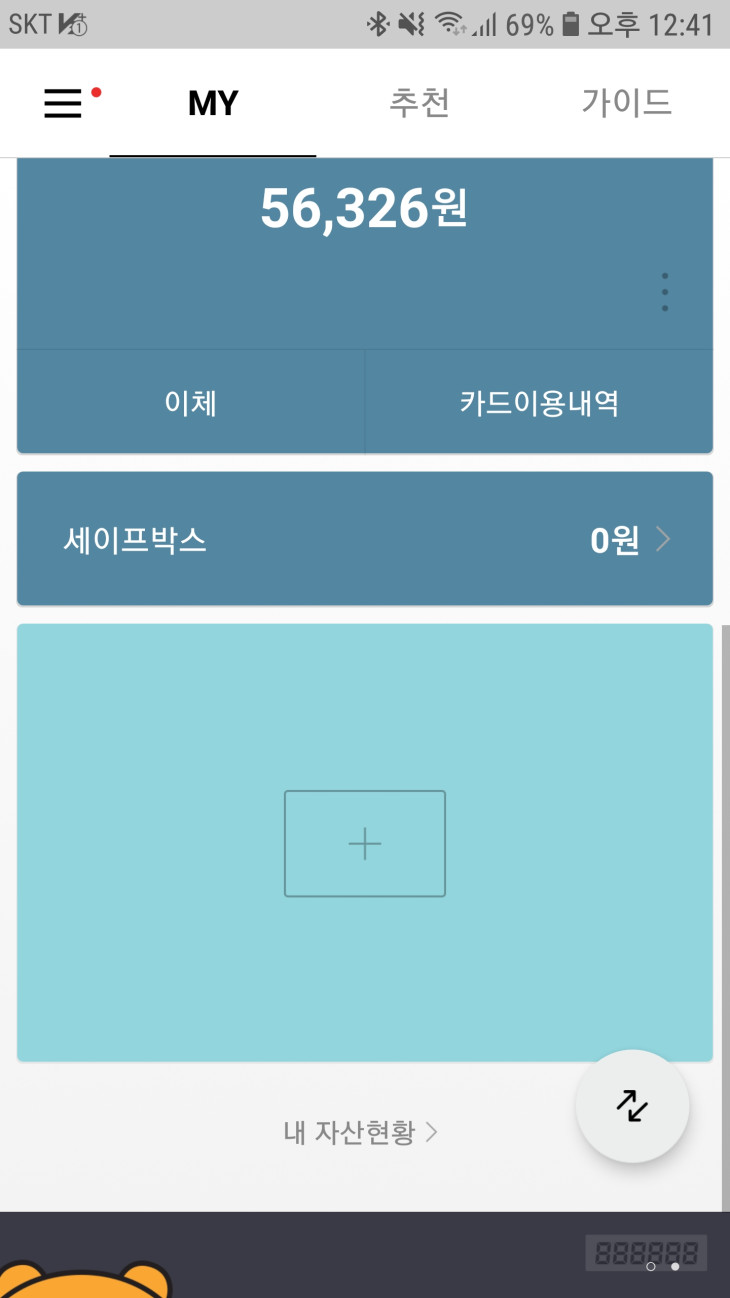
Task: Select the MY tab
Action: click(213, 103)
